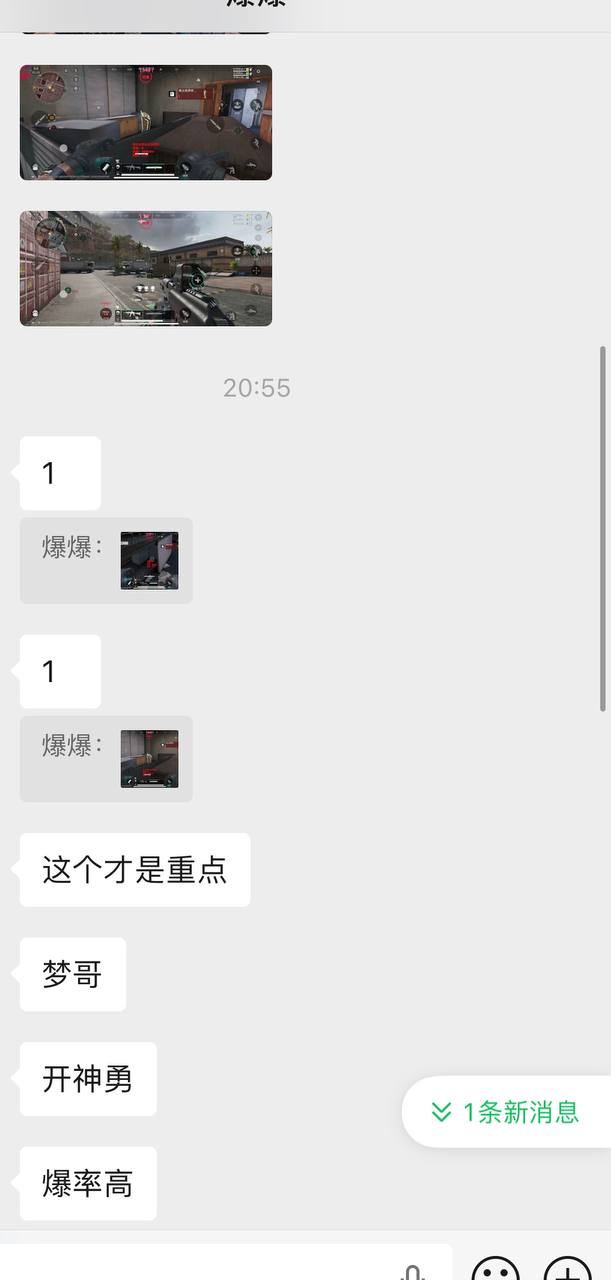This screenshot has height=1280, width=611.
Task: Open the indoor game screenshot image
Action: point(146,122)
